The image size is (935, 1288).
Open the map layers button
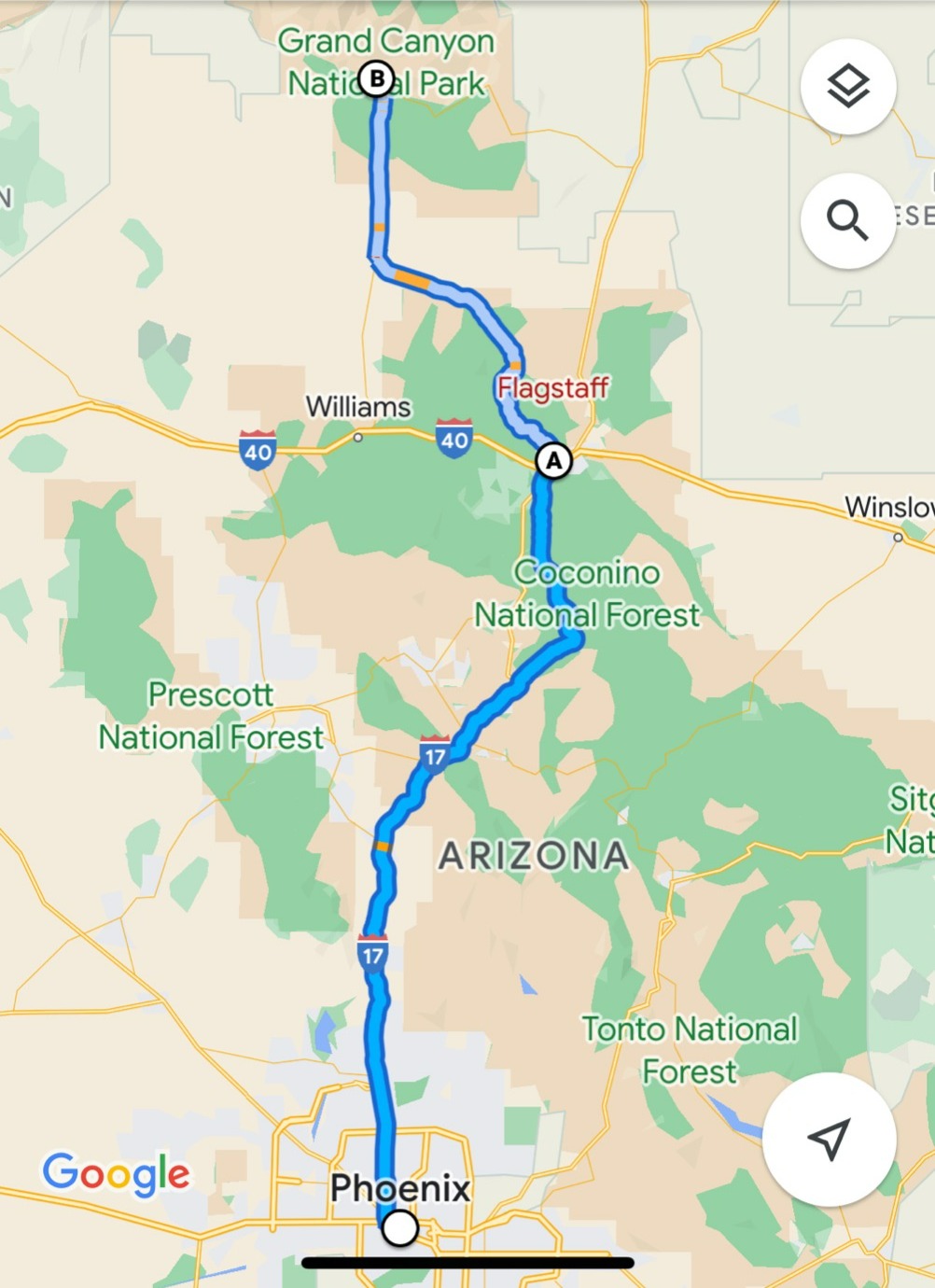point(847,87)
